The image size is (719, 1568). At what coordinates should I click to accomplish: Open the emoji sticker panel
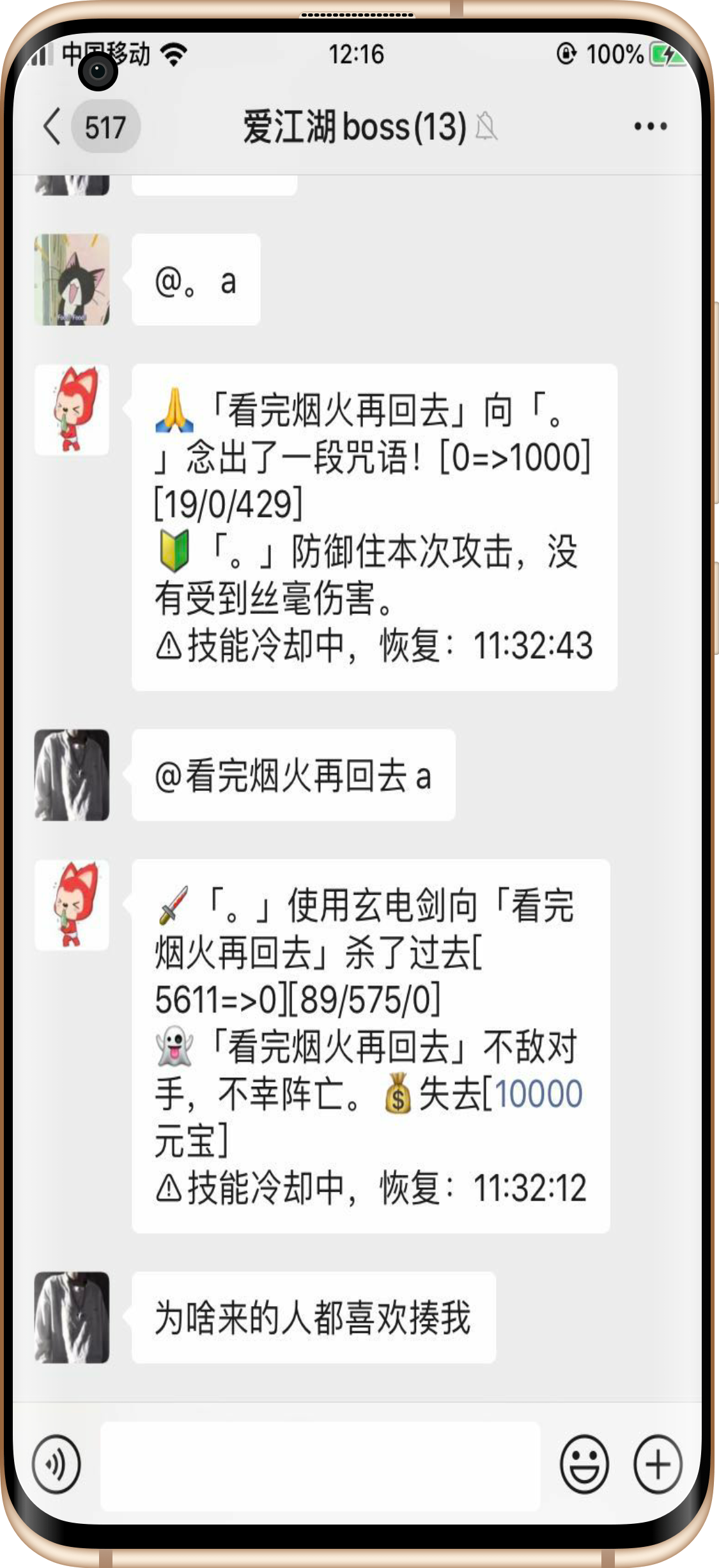point(584,1464)
